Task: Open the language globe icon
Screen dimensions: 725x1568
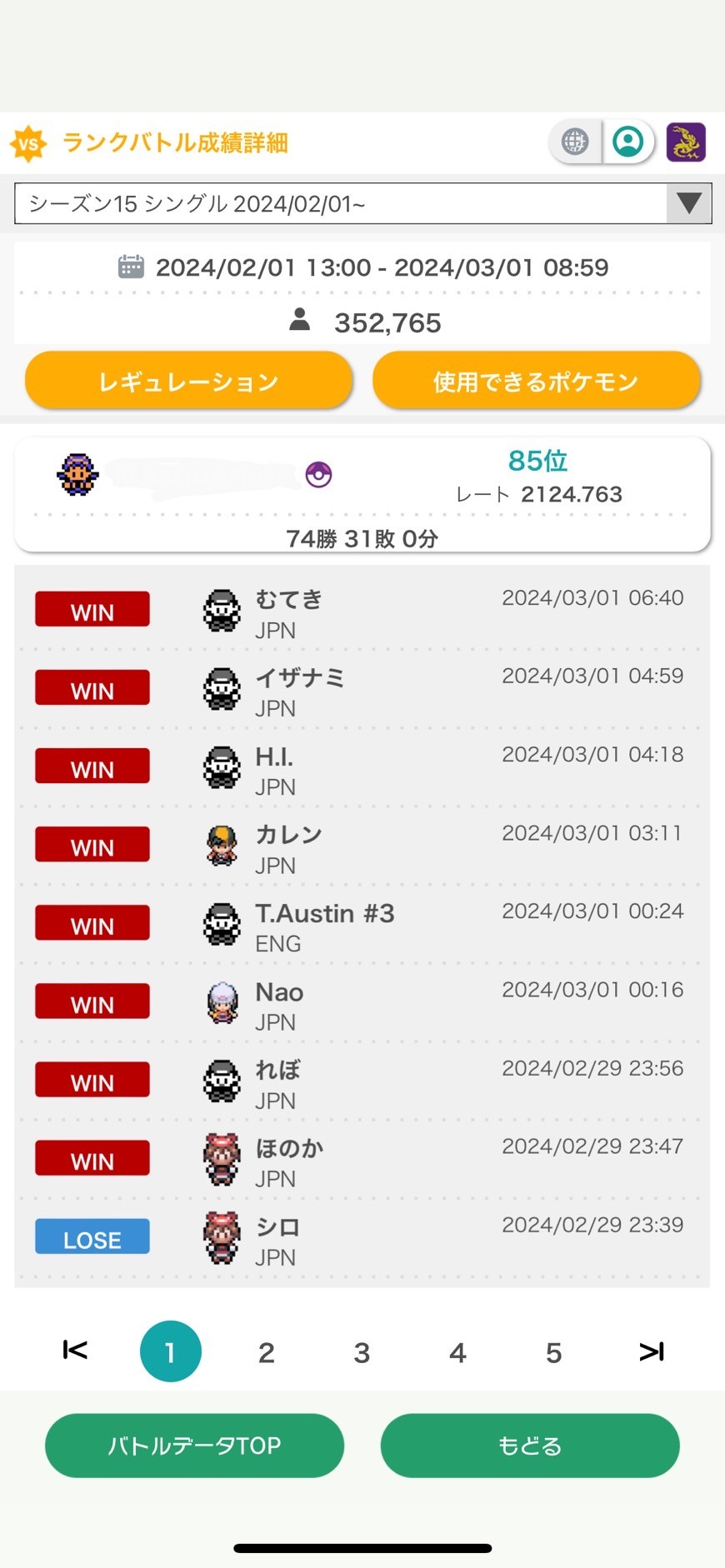Action: 575,142
